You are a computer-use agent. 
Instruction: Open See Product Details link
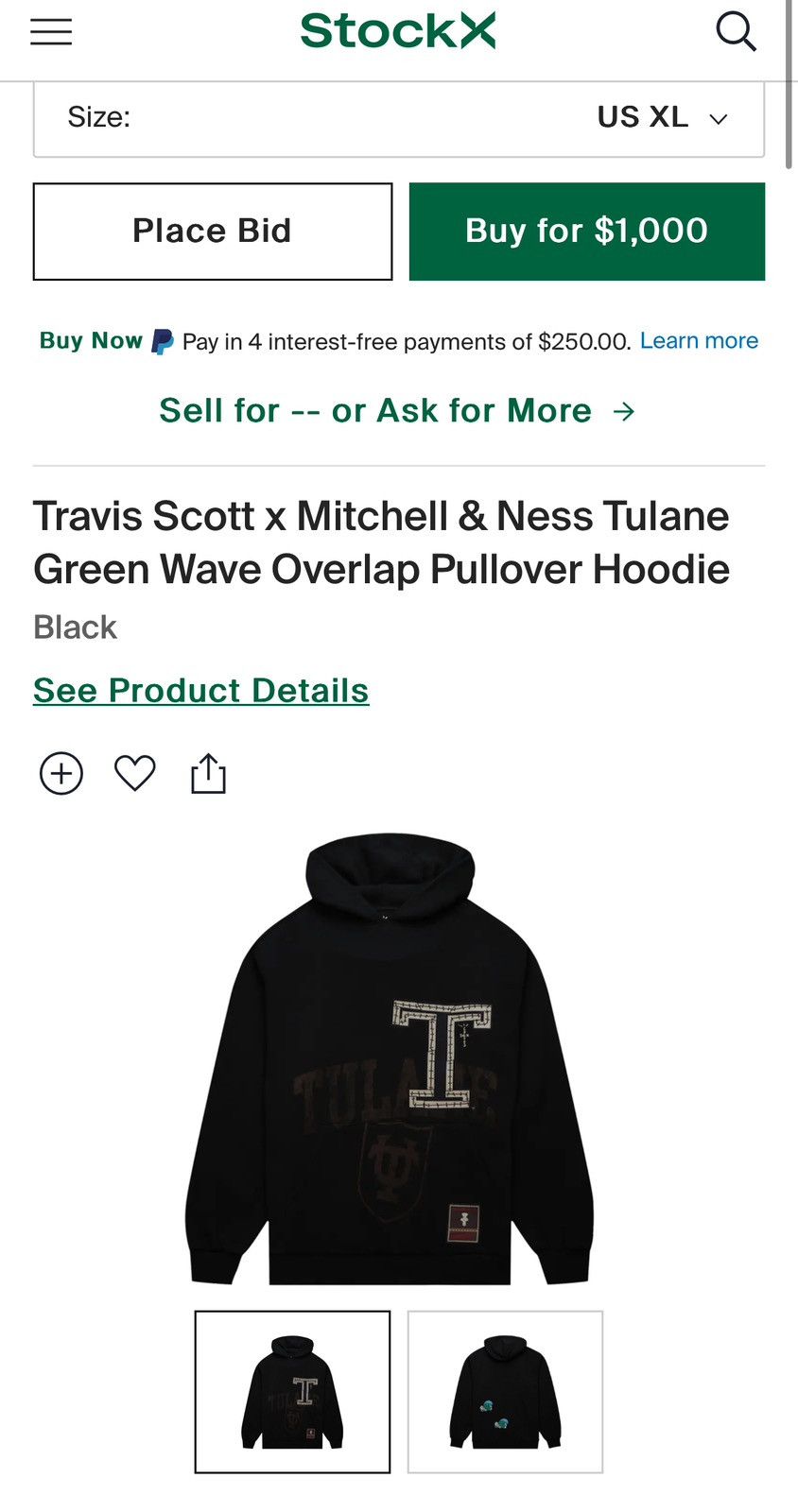coord(200,691)
